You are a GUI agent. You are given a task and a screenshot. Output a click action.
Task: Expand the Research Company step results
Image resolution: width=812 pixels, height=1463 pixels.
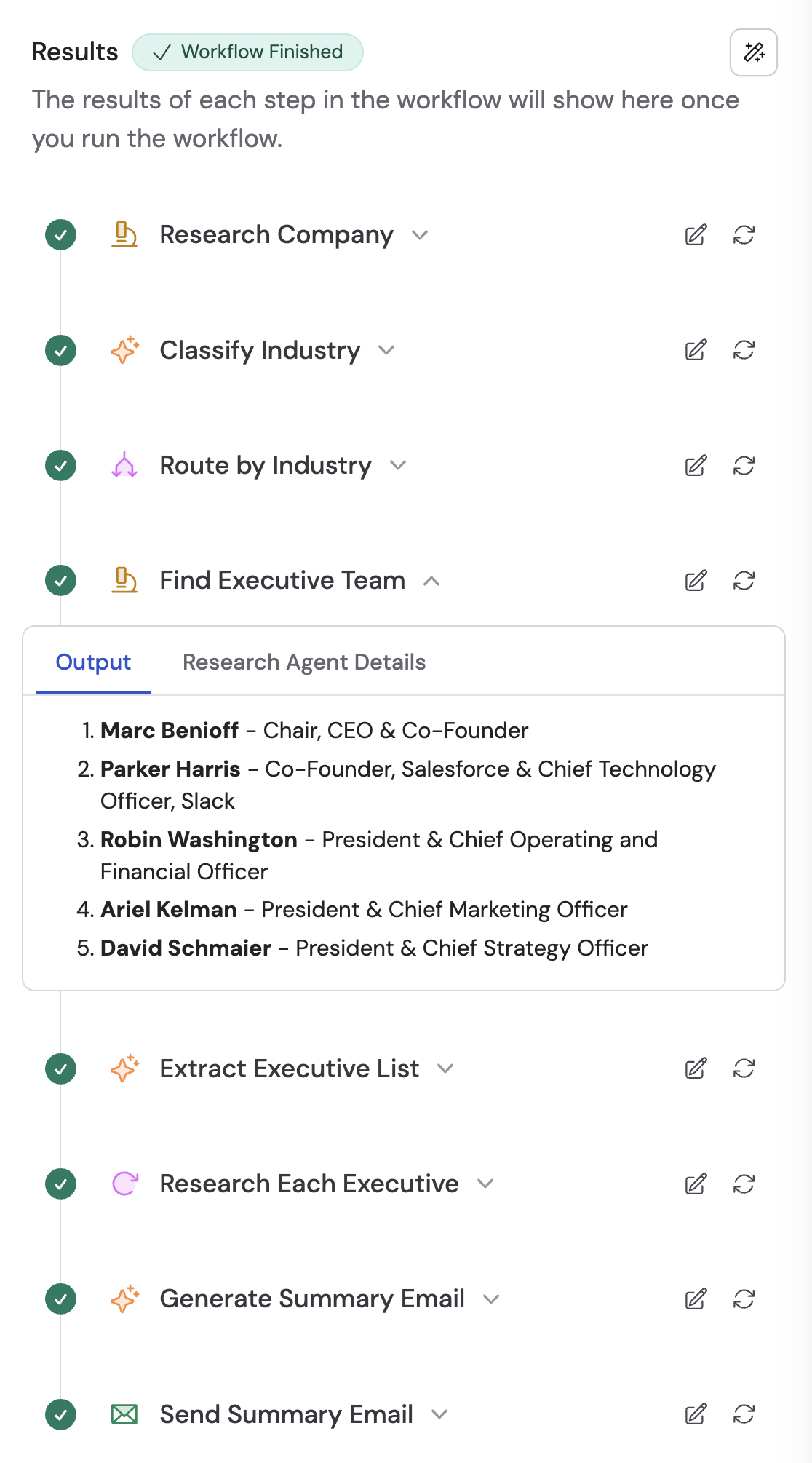(418, 235)
